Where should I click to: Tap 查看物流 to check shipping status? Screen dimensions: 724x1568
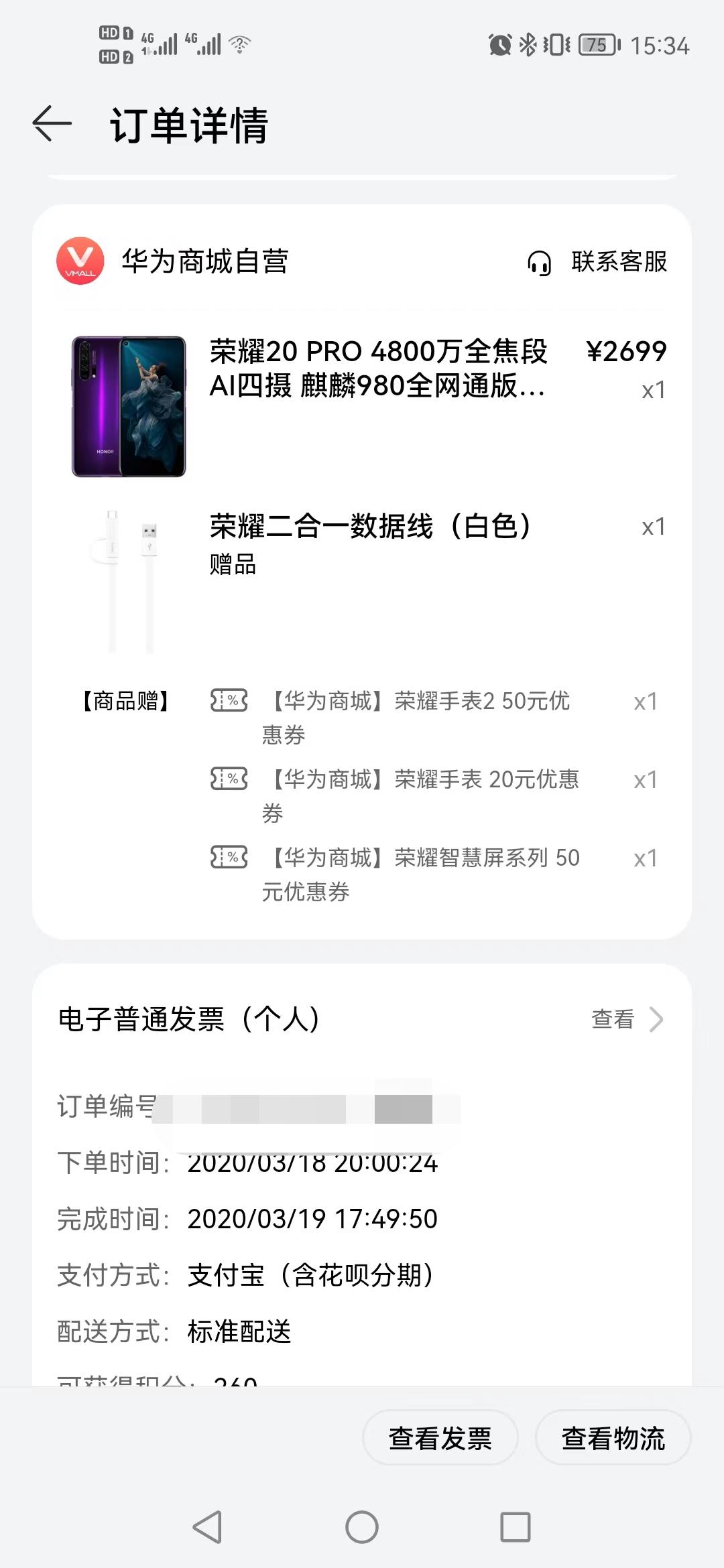tap(613, 1437)
